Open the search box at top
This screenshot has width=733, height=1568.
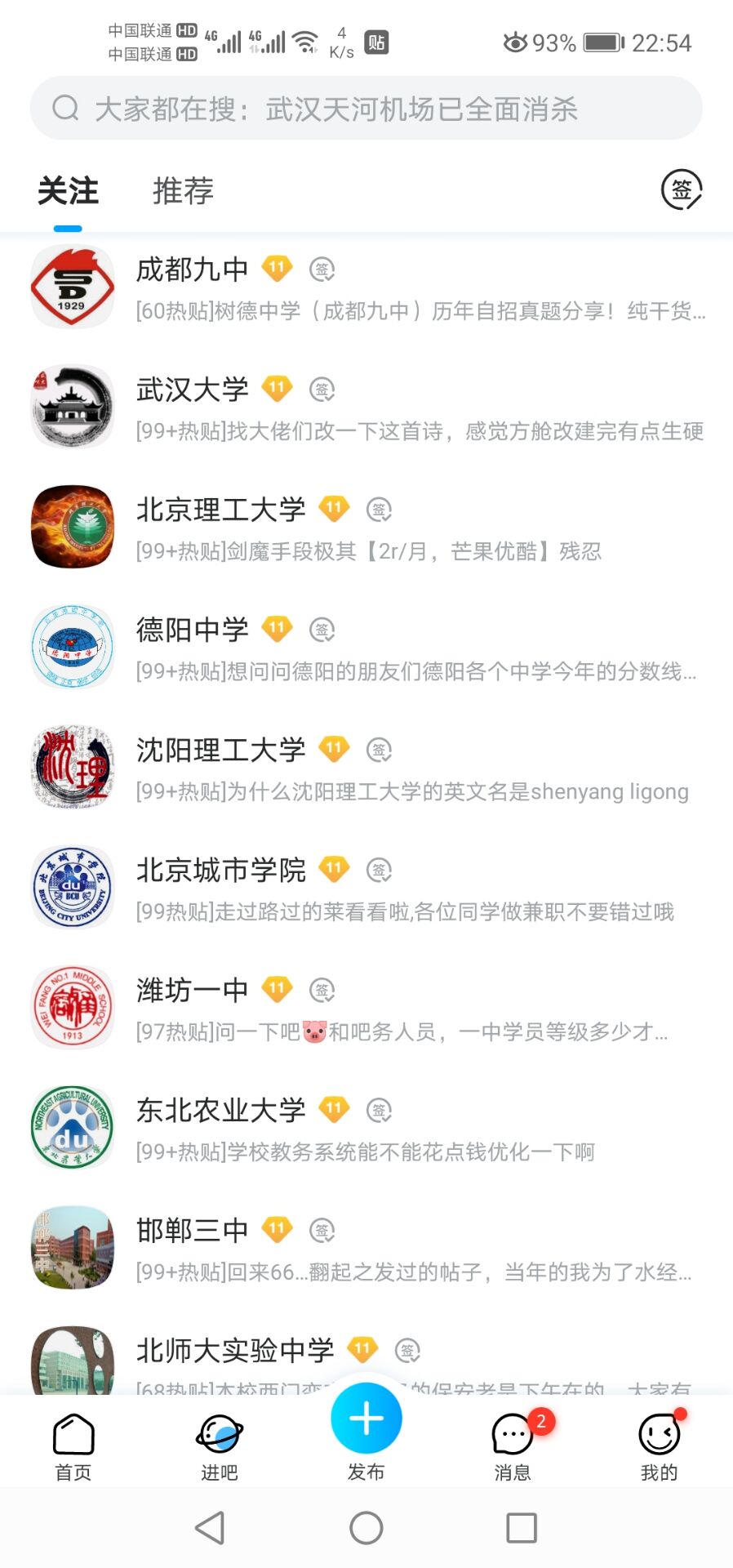point(366,109)
